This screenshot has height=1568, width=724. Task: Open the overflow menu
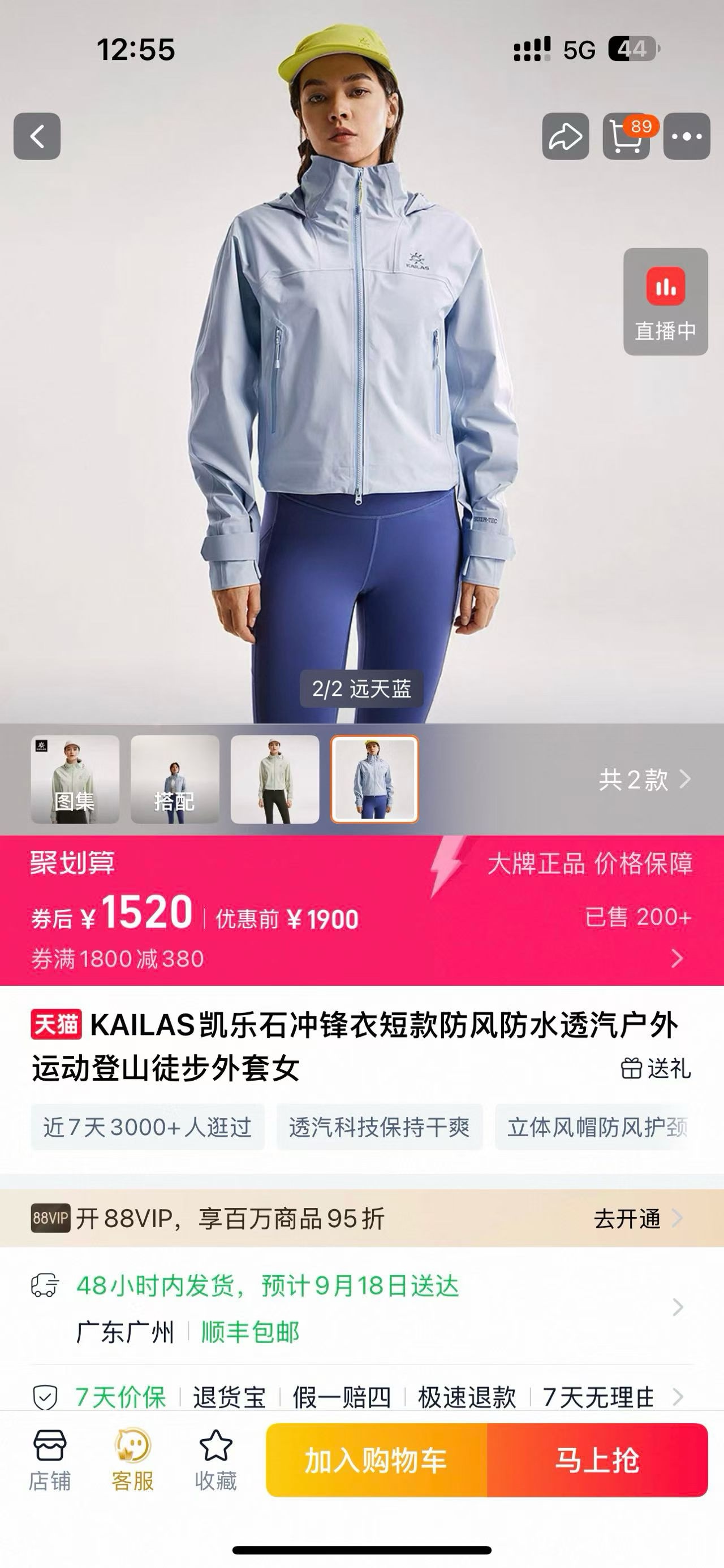[x=687, y=136]
